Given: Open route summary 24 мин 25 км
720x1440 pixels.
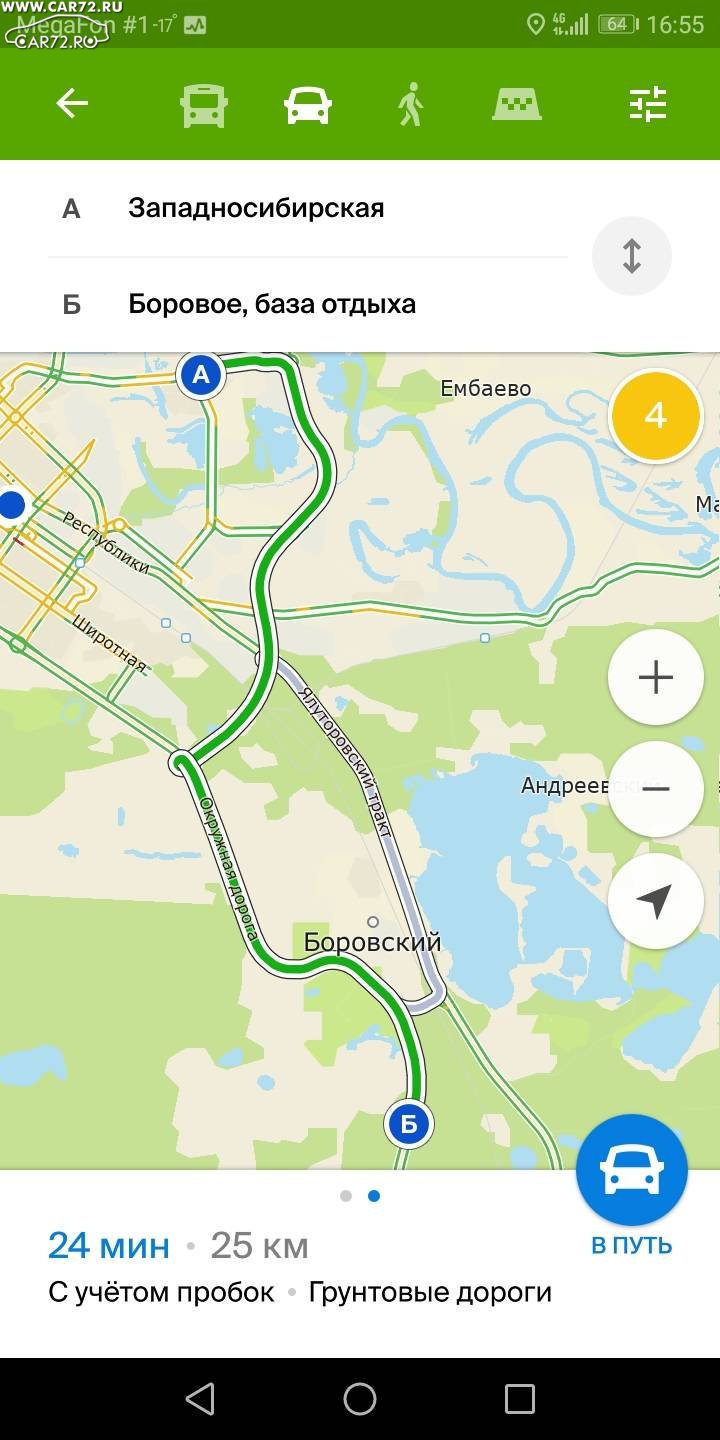Looking at the screenshot, I should (178, 1246).
